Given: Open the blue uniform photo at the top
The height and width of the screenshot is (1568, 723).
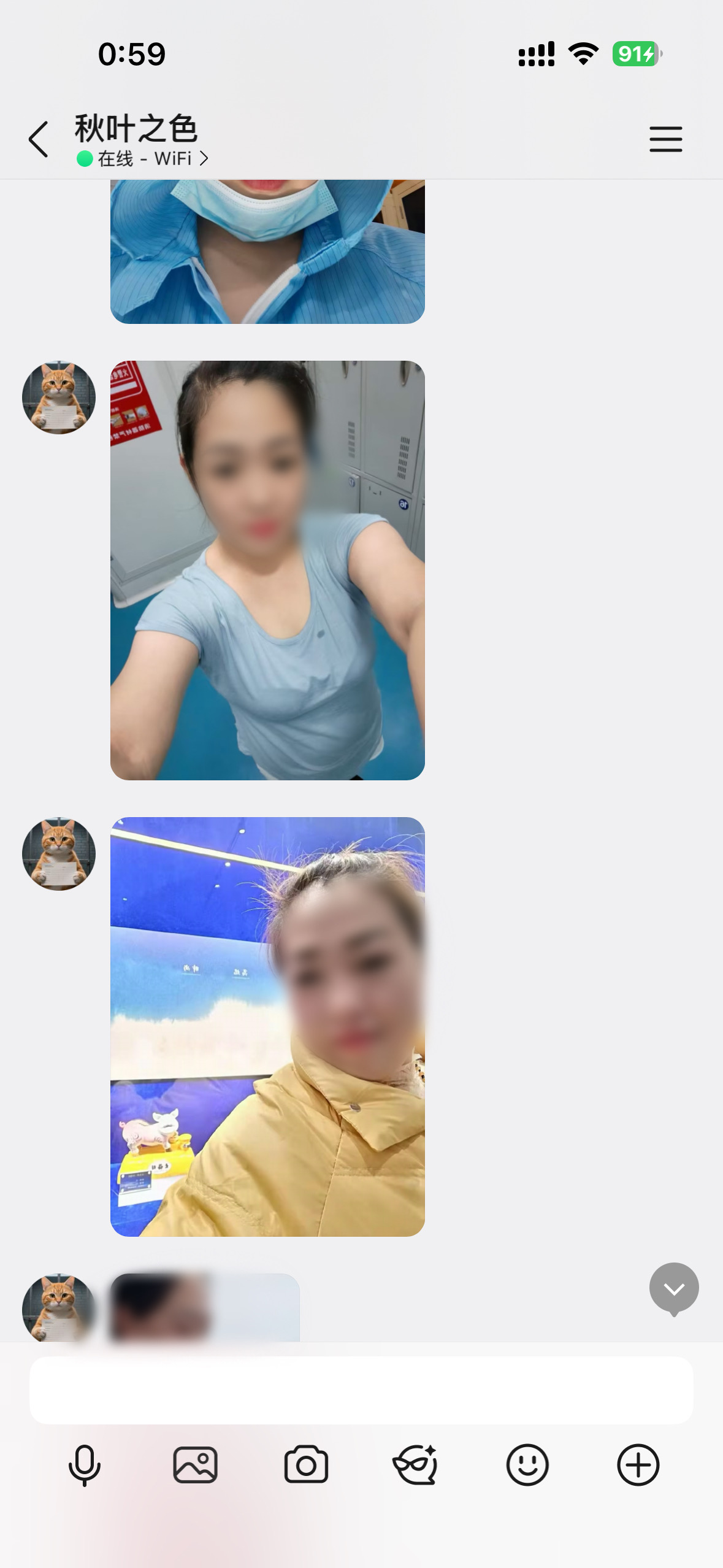Looking at the screenshot, I should 267,252.
